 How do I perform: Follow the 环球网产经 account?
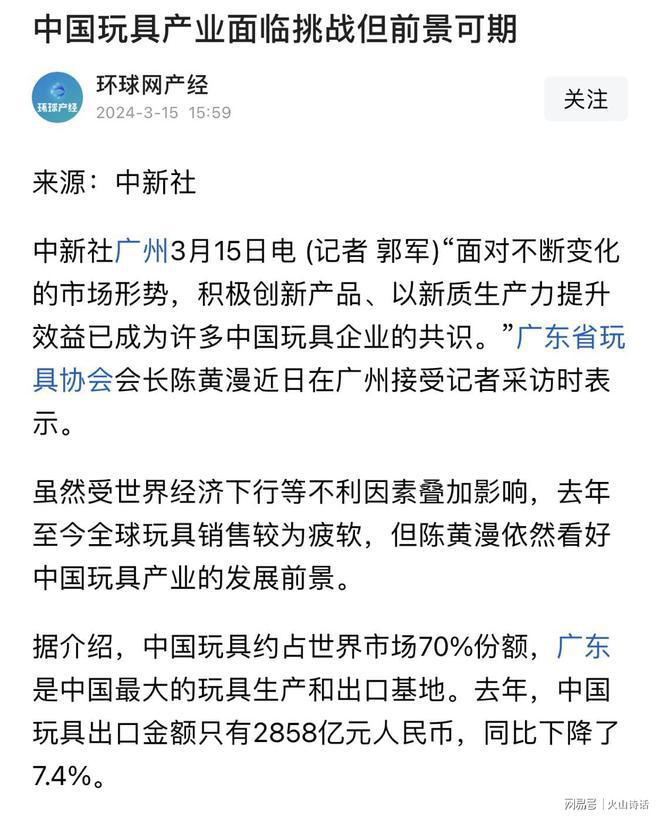[x=585, y=99]
